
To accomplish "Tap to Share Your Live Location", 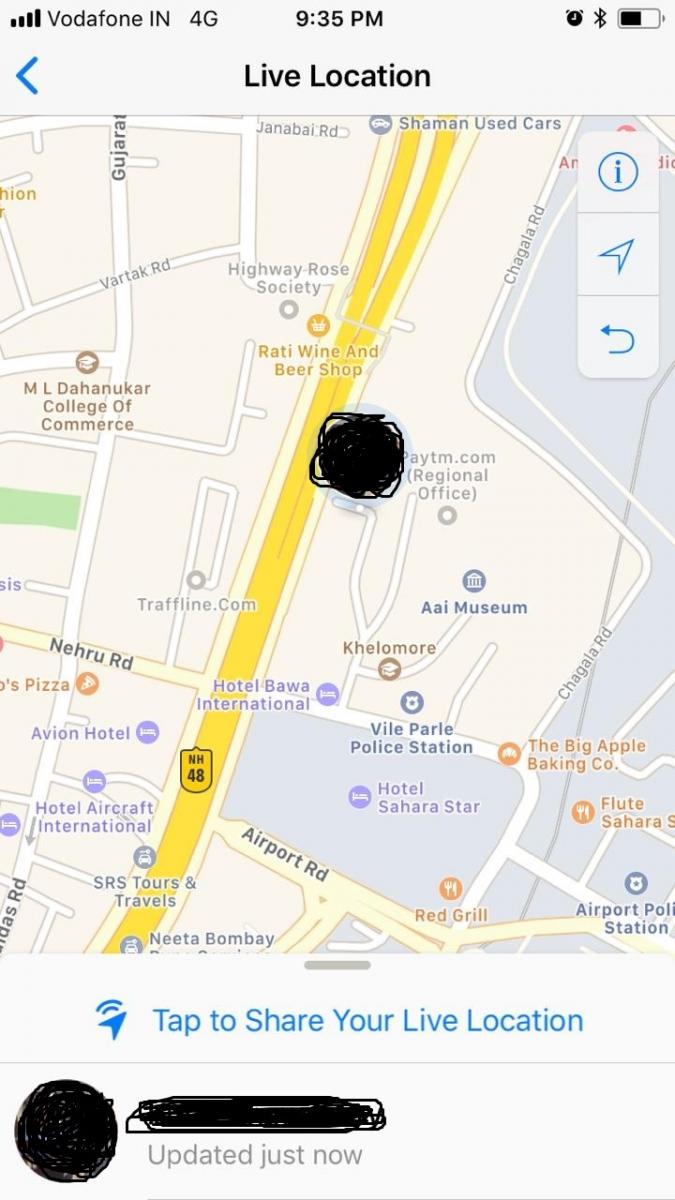I will [x=338, y=1020].
